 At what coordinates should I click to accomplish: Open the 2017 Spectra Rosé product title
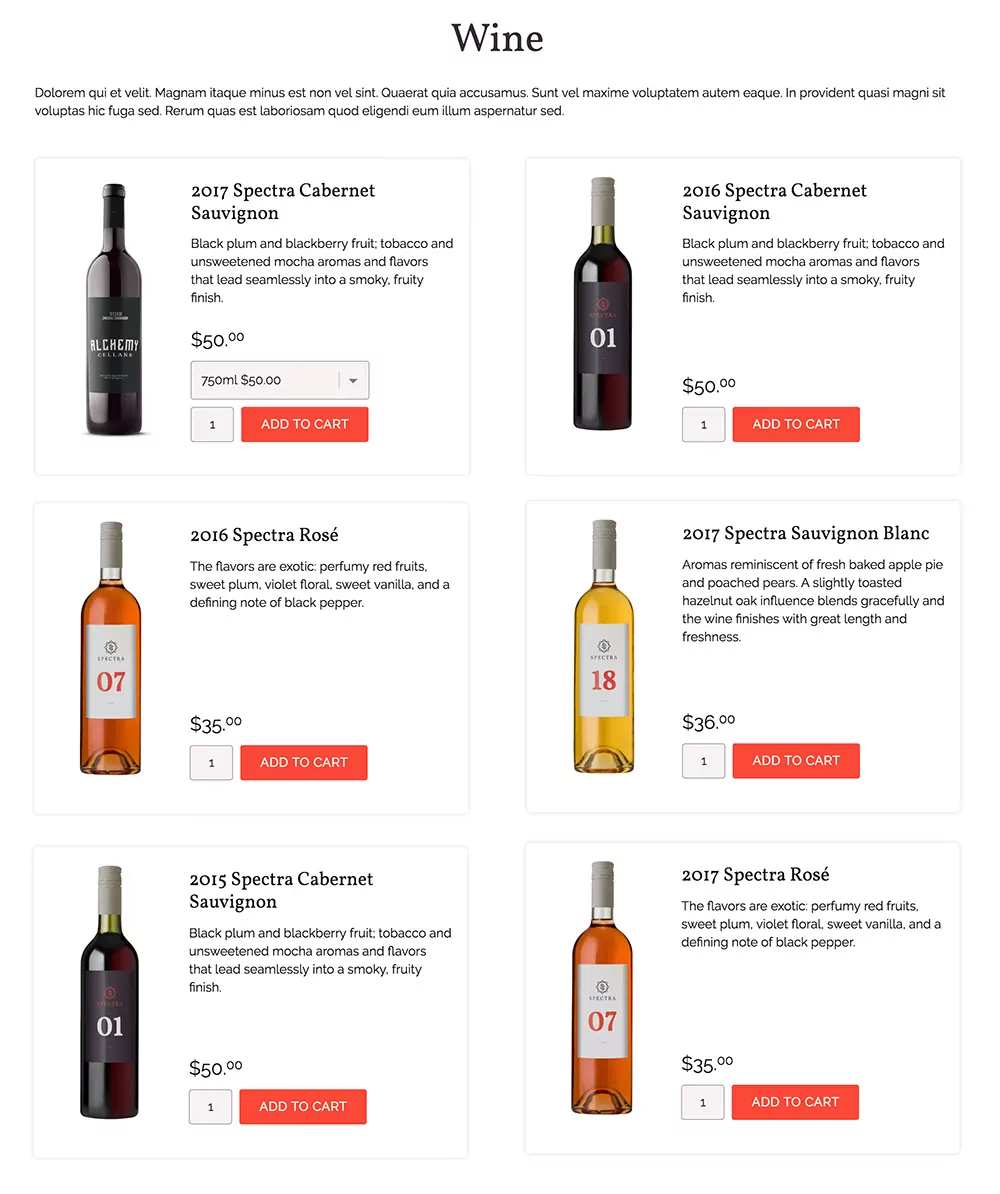(755, 875)
